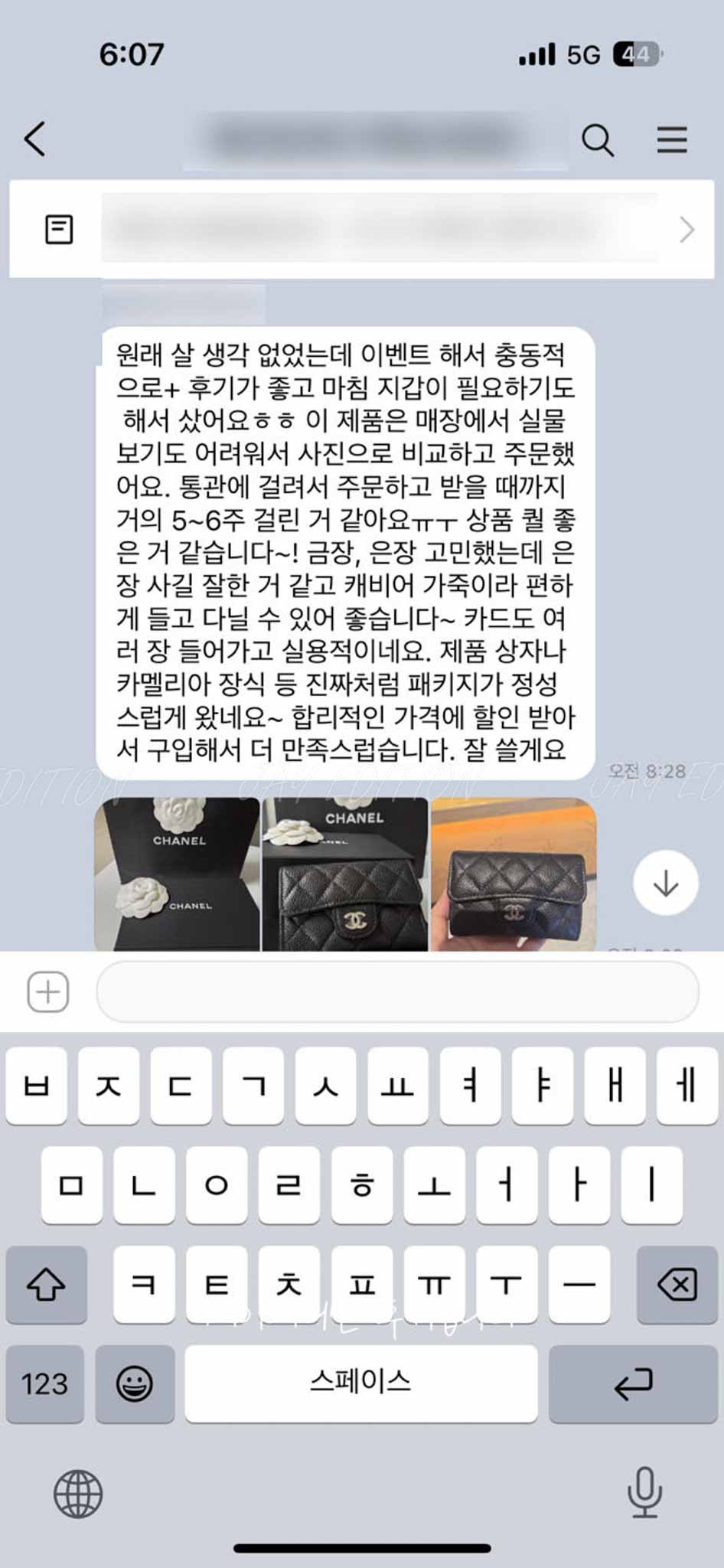This screenshot has width=724, height=1568.
Task: Switch keyboard to 123 numbers
Action: pyautogui.click(x=44, y=1383)
